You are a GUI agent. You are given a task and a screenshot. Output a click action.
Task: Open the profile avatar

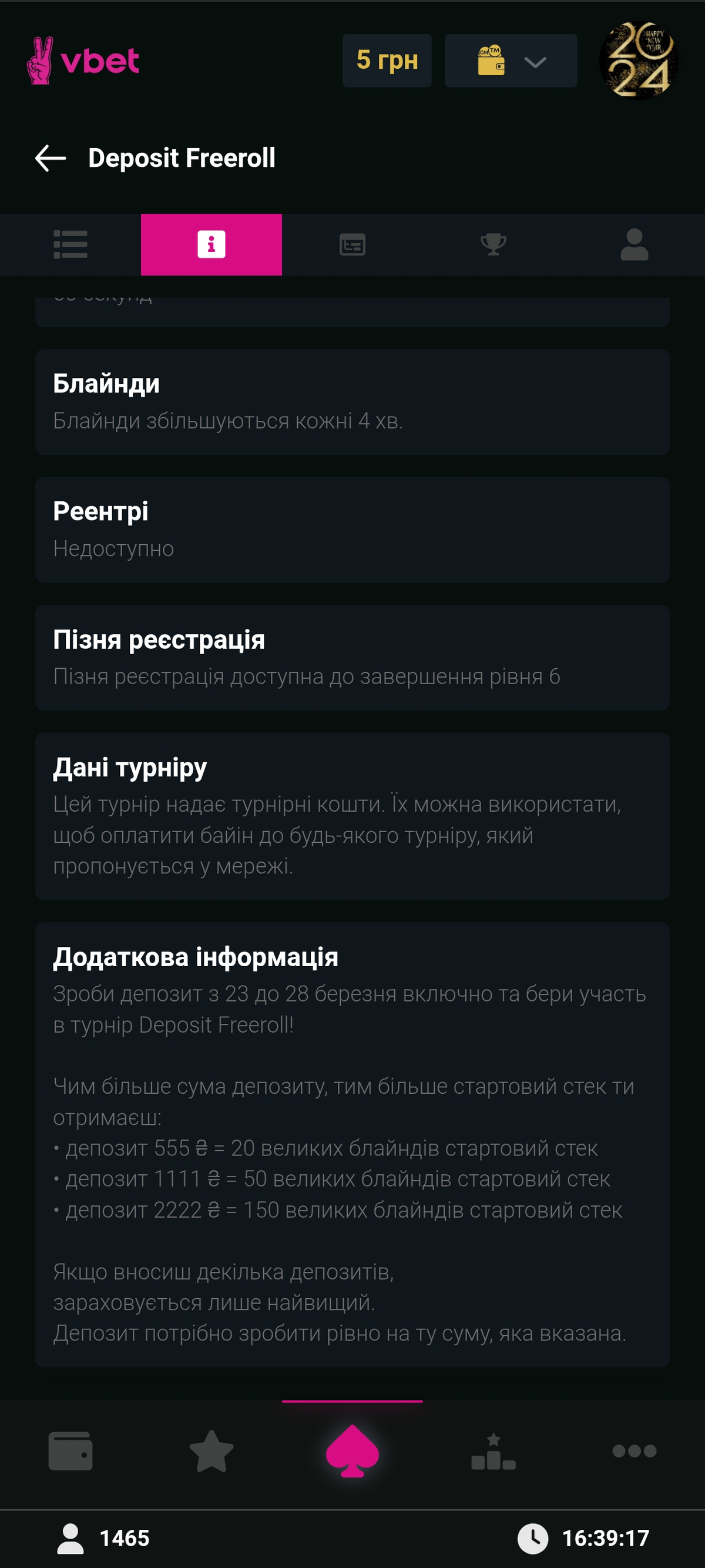(x=638, y=60)
